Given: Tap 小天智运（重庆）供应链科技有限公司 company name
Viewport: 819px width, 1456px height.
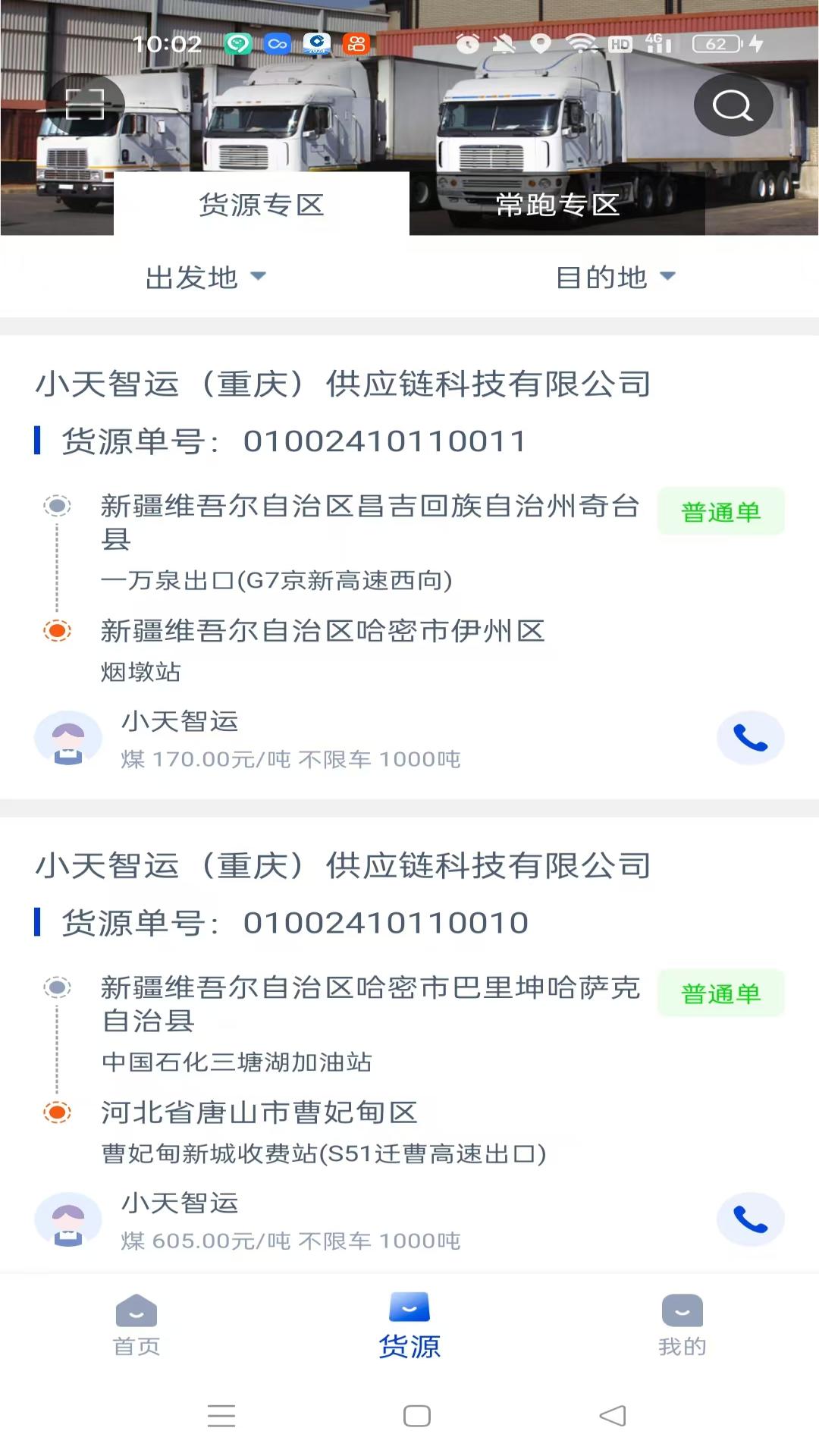Looking at the screenshot, I should click(x=344, y=384).
